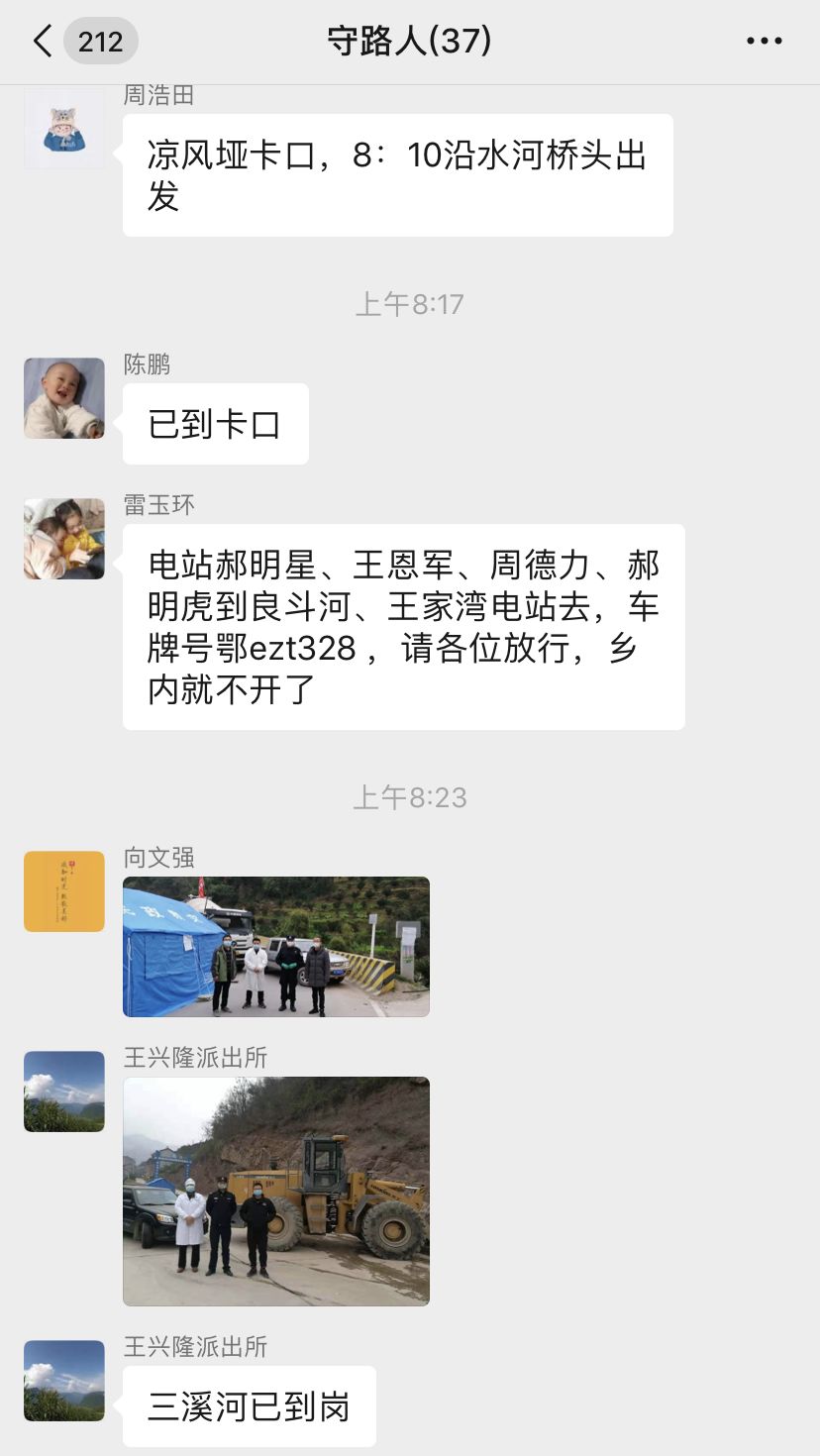Open the group chat overflow menu

click(764, 42)
